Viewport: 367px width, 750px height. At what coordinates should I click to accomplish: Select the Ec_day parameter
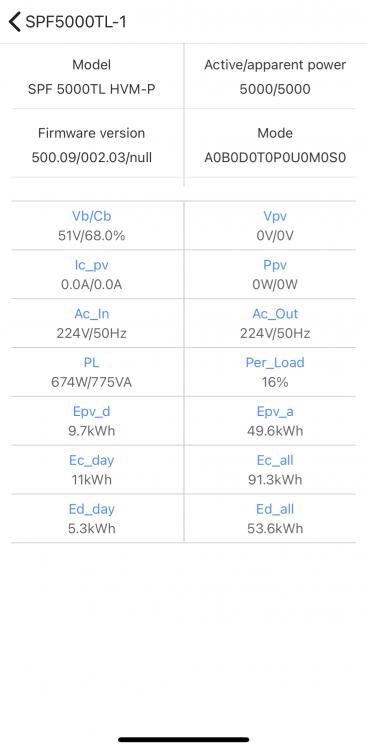(91, 461)
